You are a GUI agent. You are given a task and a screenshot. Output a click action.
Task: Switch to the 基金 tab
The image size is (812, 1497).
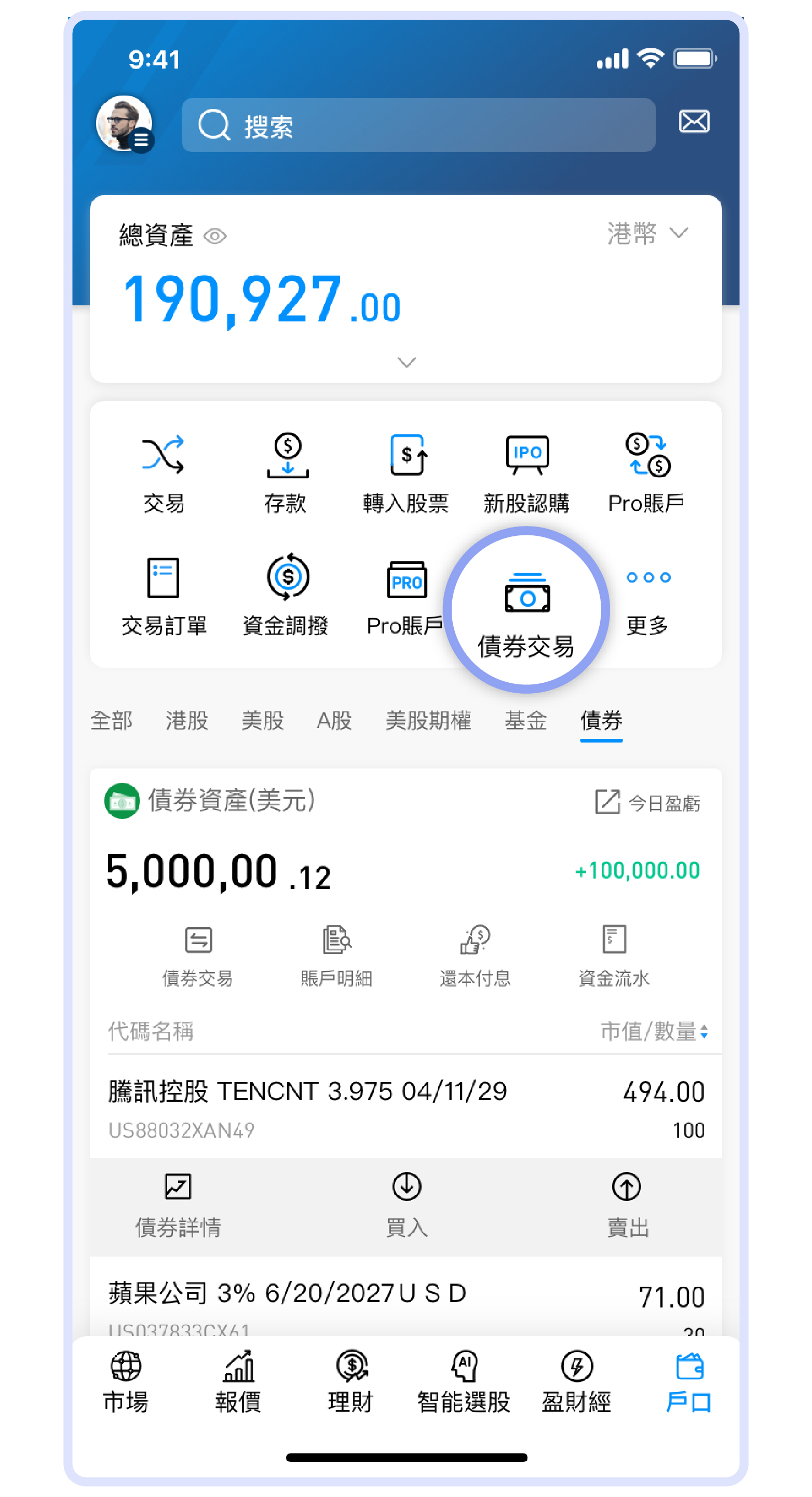coord(525,720)
